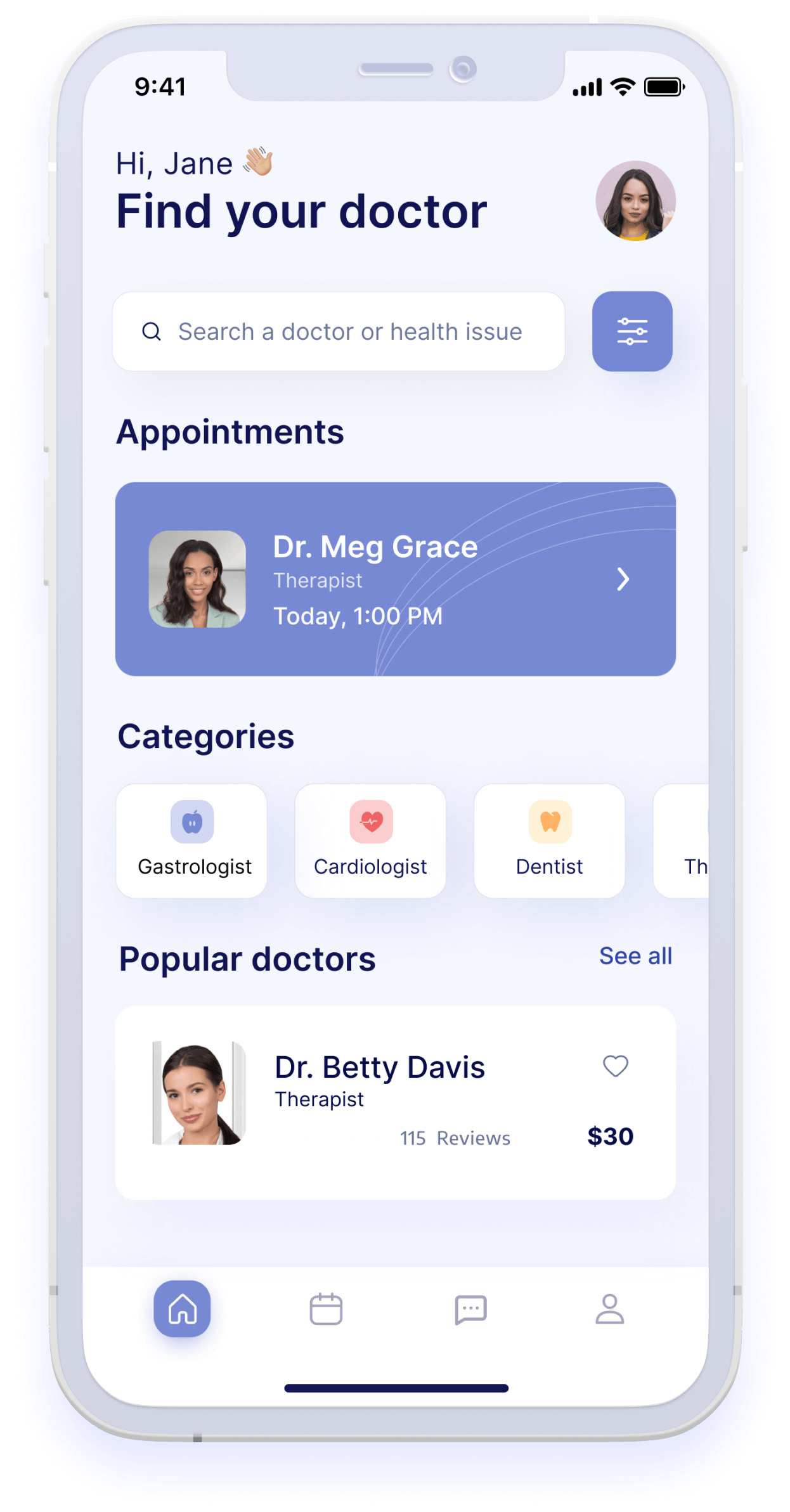Go to the profile tab
This screenshot has height=1512, width=790.
click(609, 1309)
